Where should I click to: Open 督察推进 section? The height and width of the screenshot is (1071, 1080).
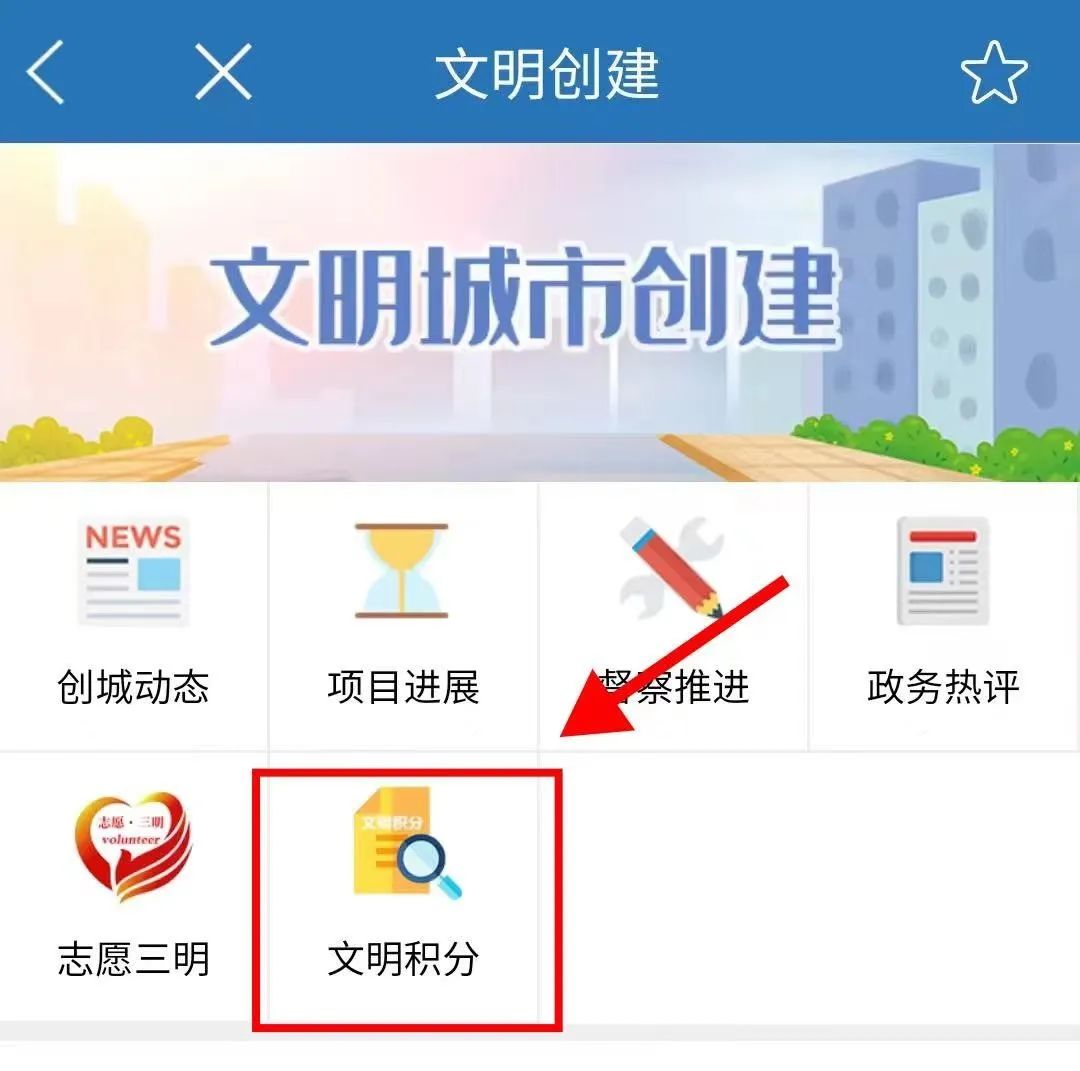pos(673,615)
